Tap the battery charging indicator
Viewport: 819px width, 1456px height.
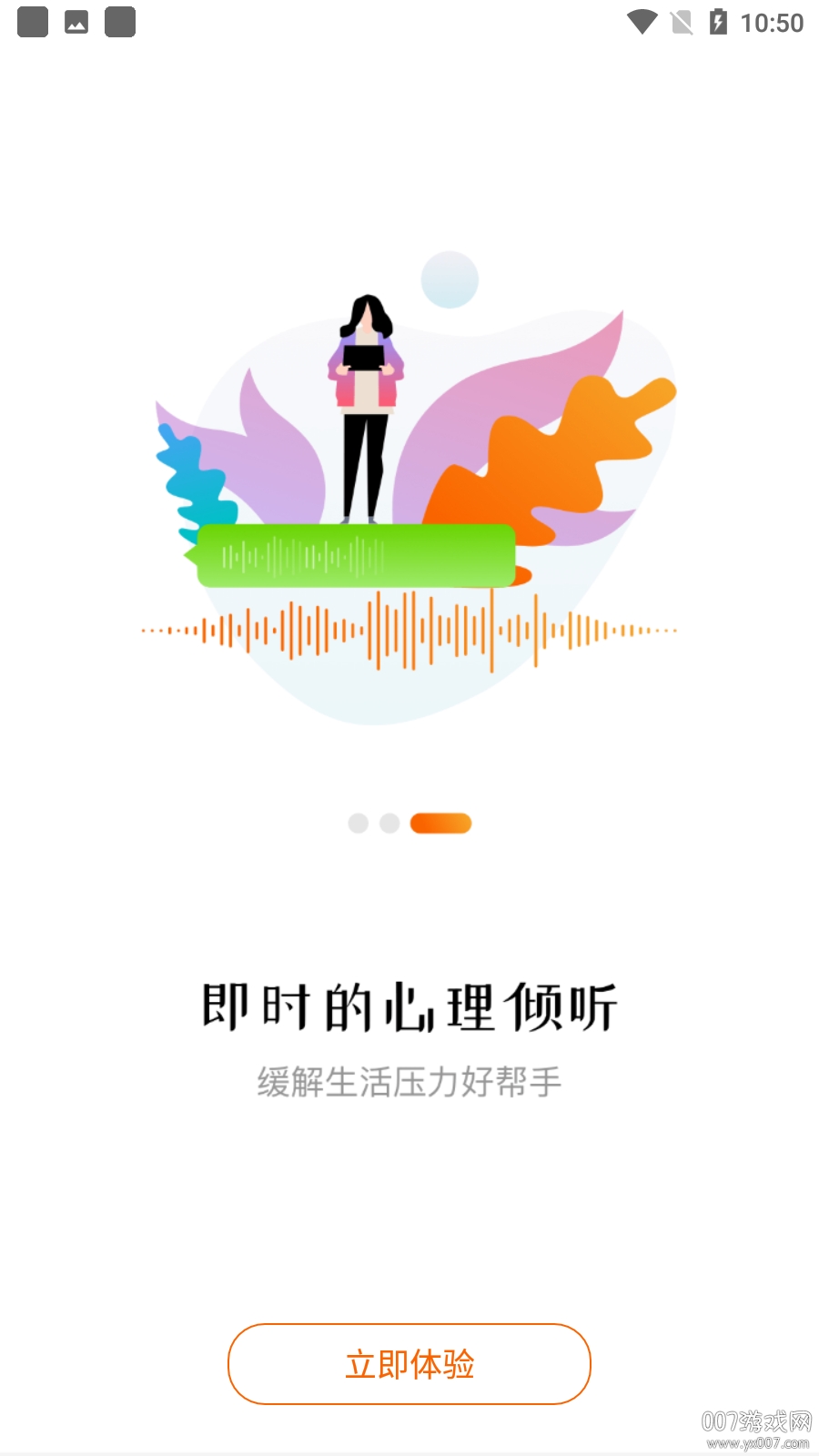[719, 23]
